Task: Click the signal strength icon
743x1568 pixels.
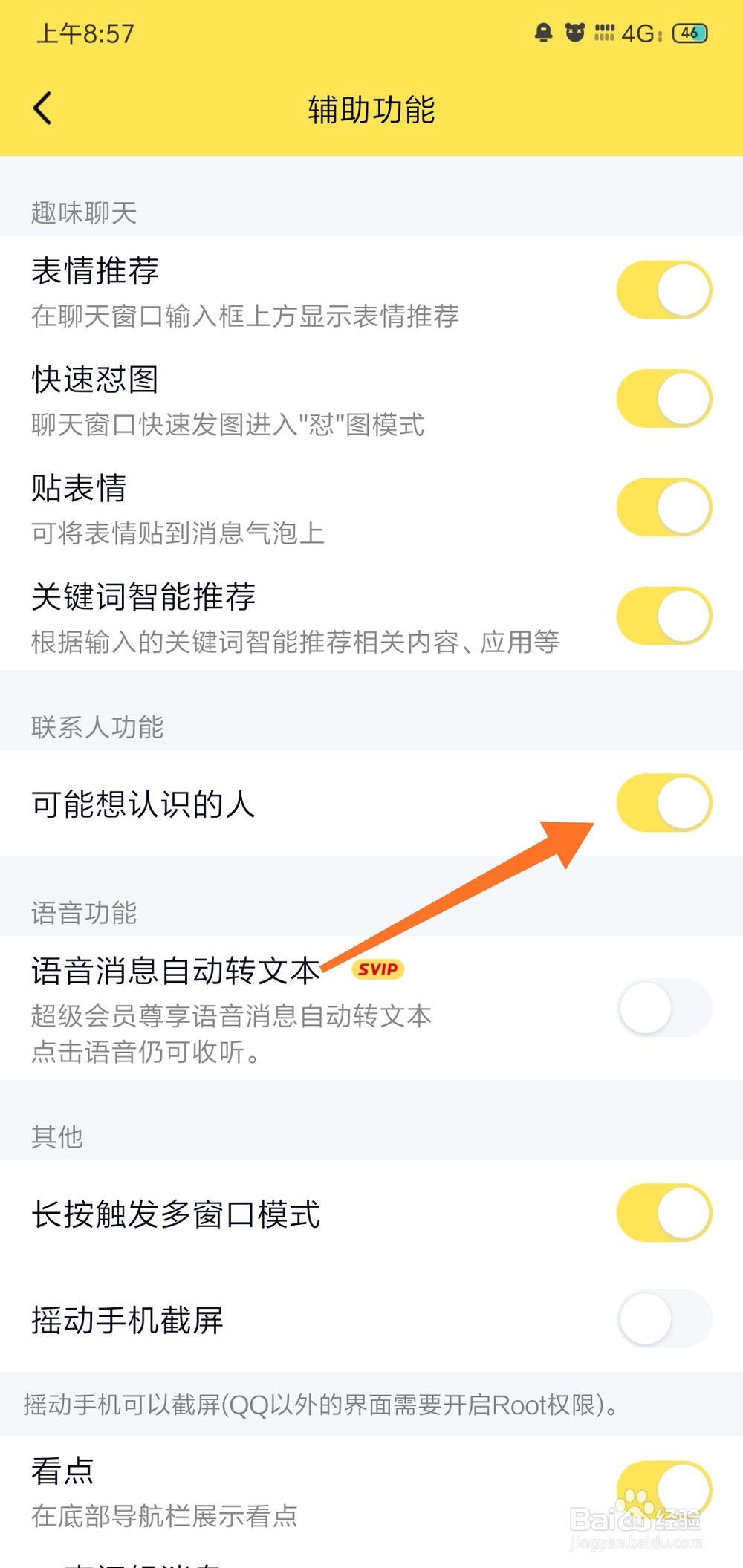Action: coord(603,33)
